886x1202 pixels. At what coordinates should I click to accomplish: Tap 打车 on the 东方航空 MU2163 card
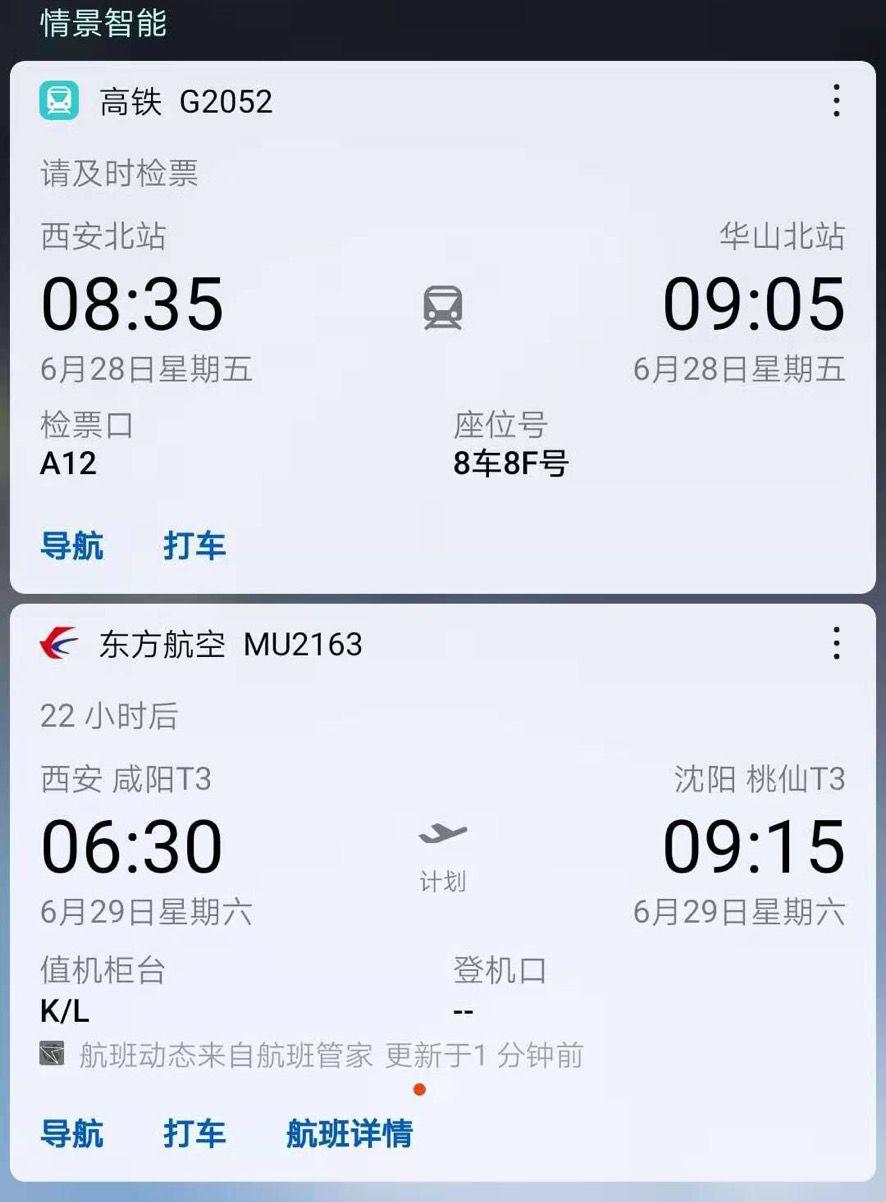coord(194,1133)
